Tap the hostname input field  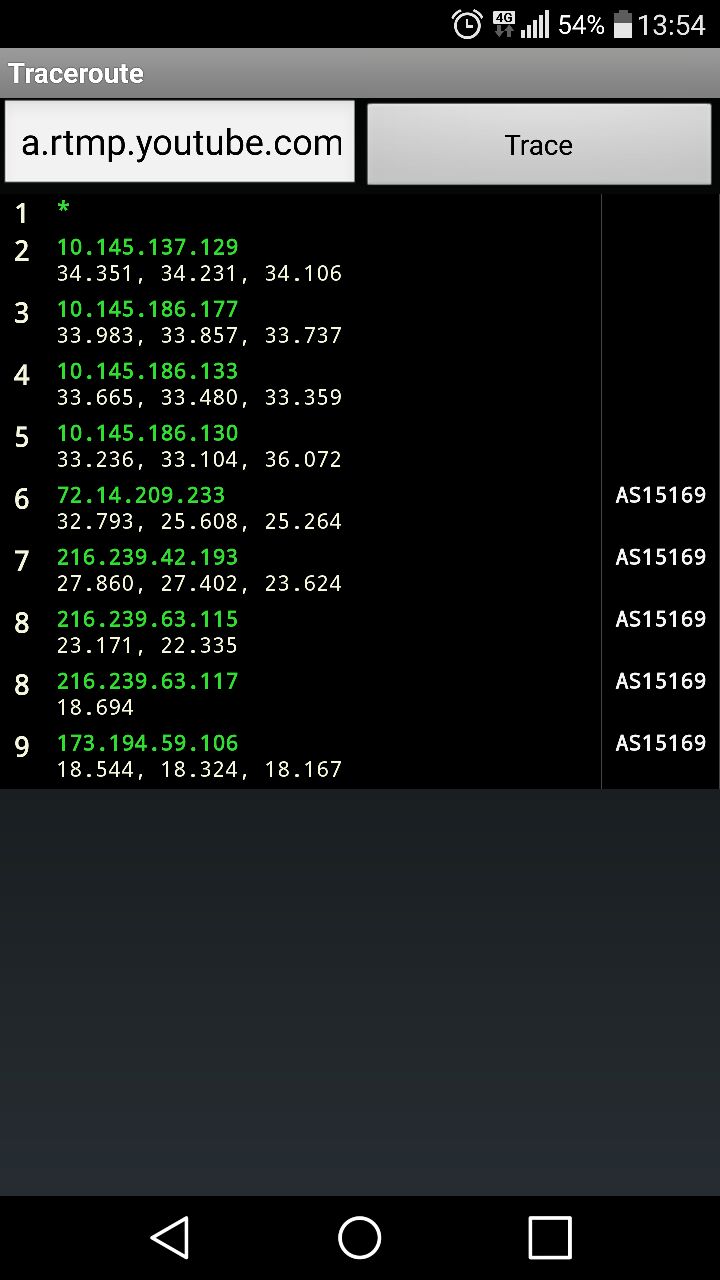click(x=180, y=143)
